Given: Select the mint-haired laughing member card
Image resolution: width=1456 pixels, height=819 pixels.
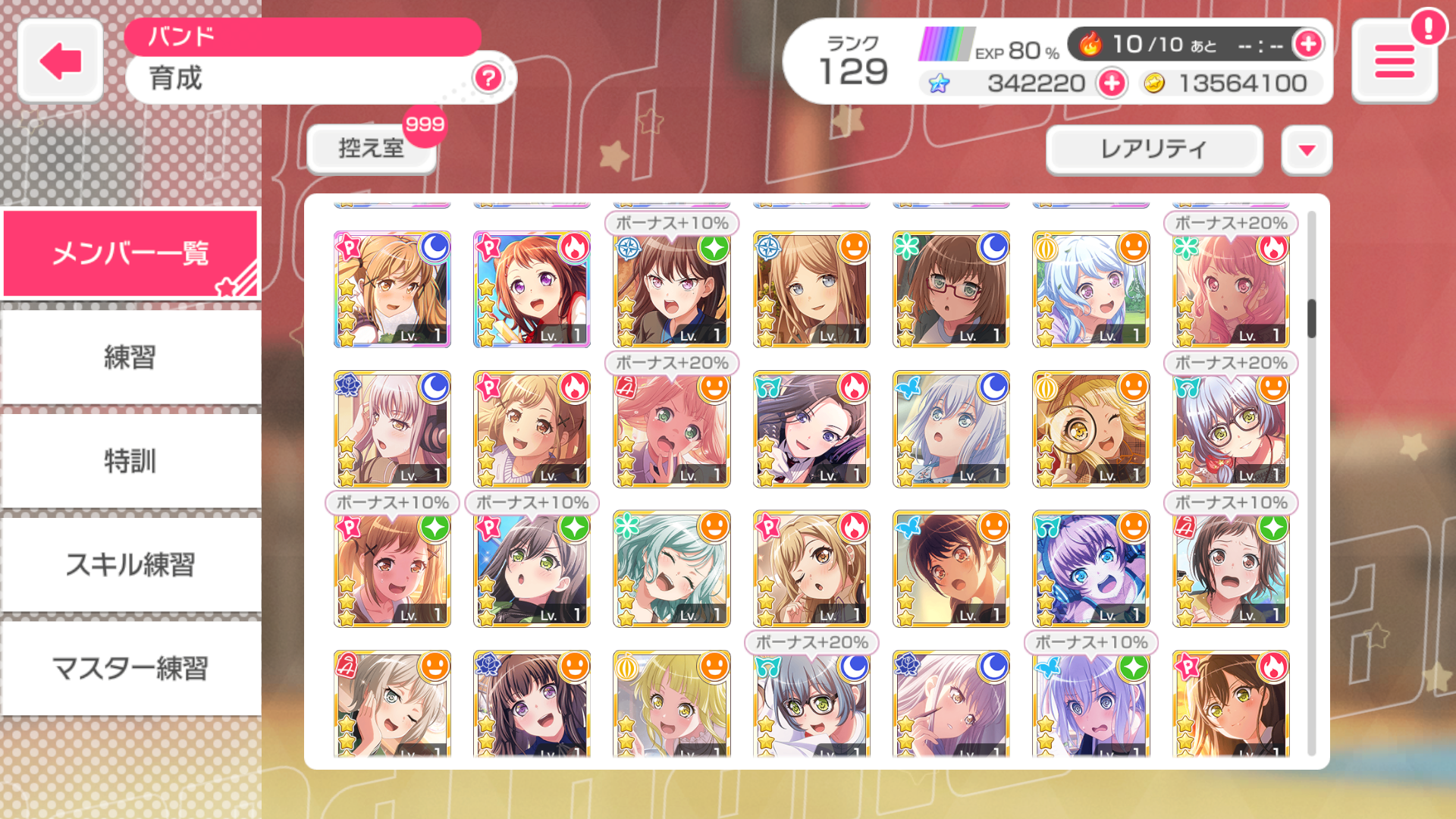Looking at the screenshot, I should (x=671, y=569).
